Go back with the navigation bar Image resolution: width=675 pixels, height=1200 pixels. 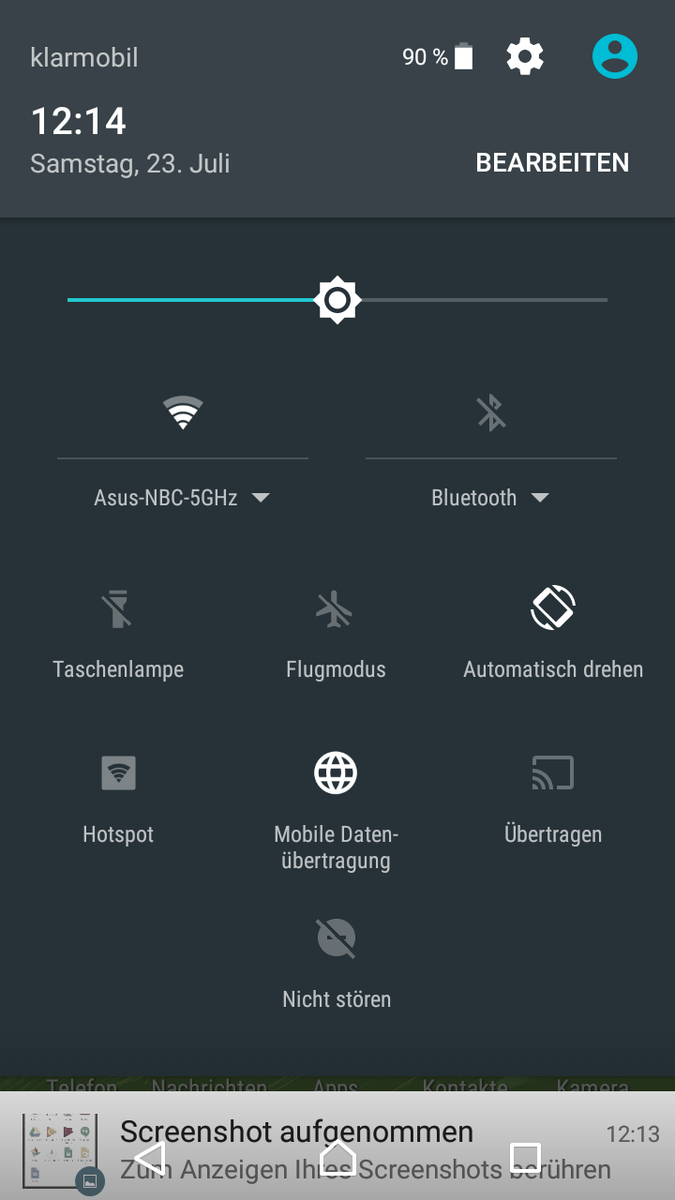tap(150, 1157)
